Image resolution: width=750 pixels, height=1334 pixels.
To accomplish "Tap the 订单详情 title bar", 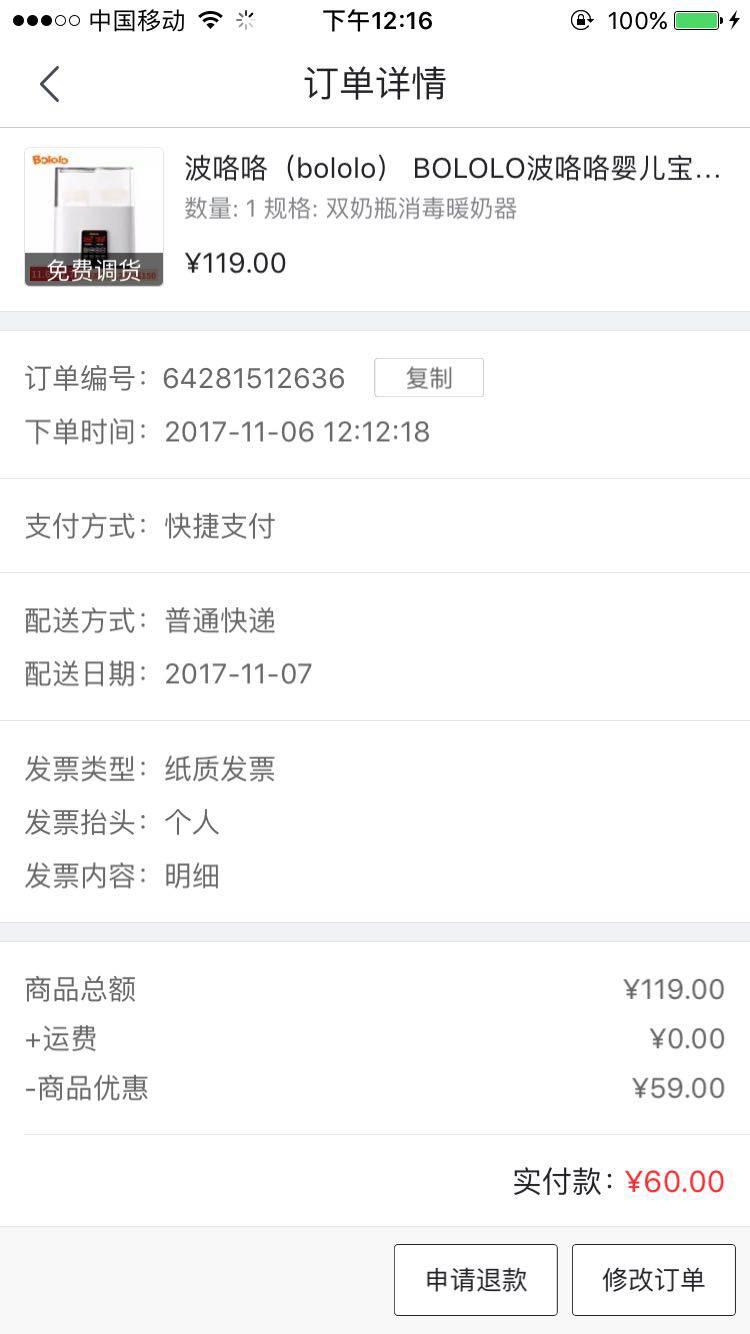I will tap(375, 84).
